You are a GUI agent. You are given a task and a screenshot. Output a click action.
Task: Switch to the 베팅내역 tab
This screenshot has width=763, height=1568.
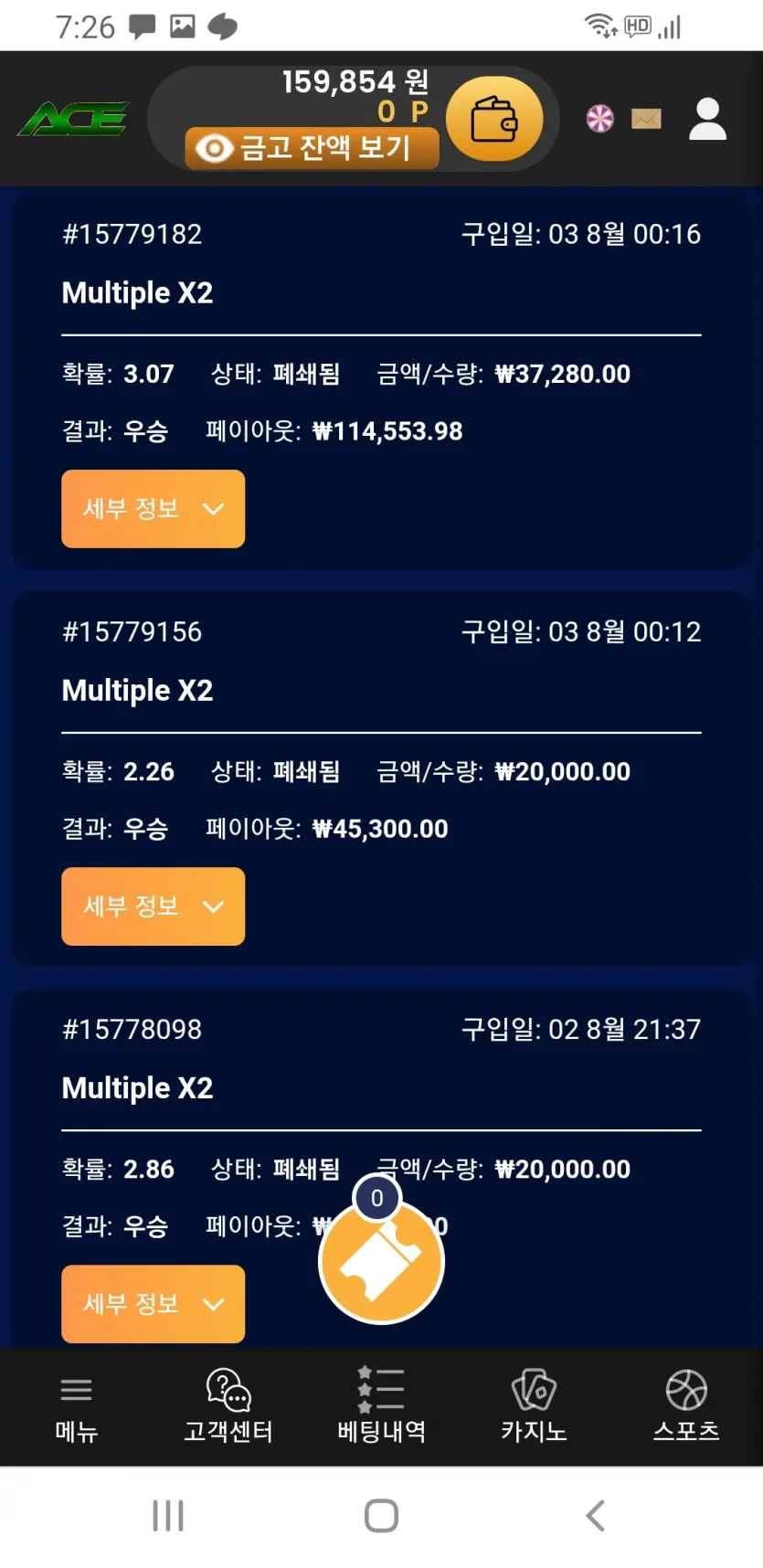coord(381,1408)
